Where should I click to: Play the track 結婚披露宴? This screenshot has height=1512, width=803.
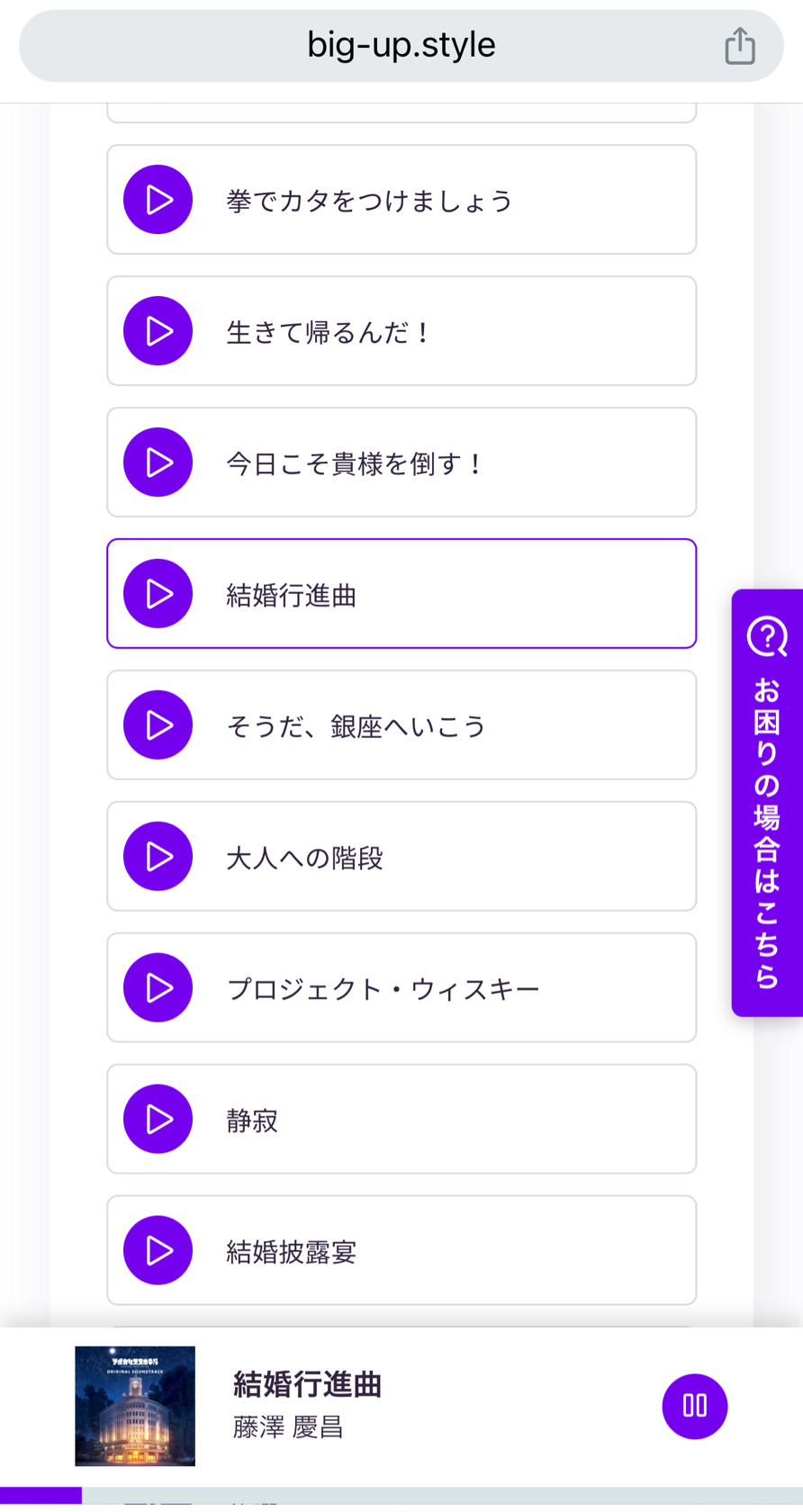point(158,1251)
